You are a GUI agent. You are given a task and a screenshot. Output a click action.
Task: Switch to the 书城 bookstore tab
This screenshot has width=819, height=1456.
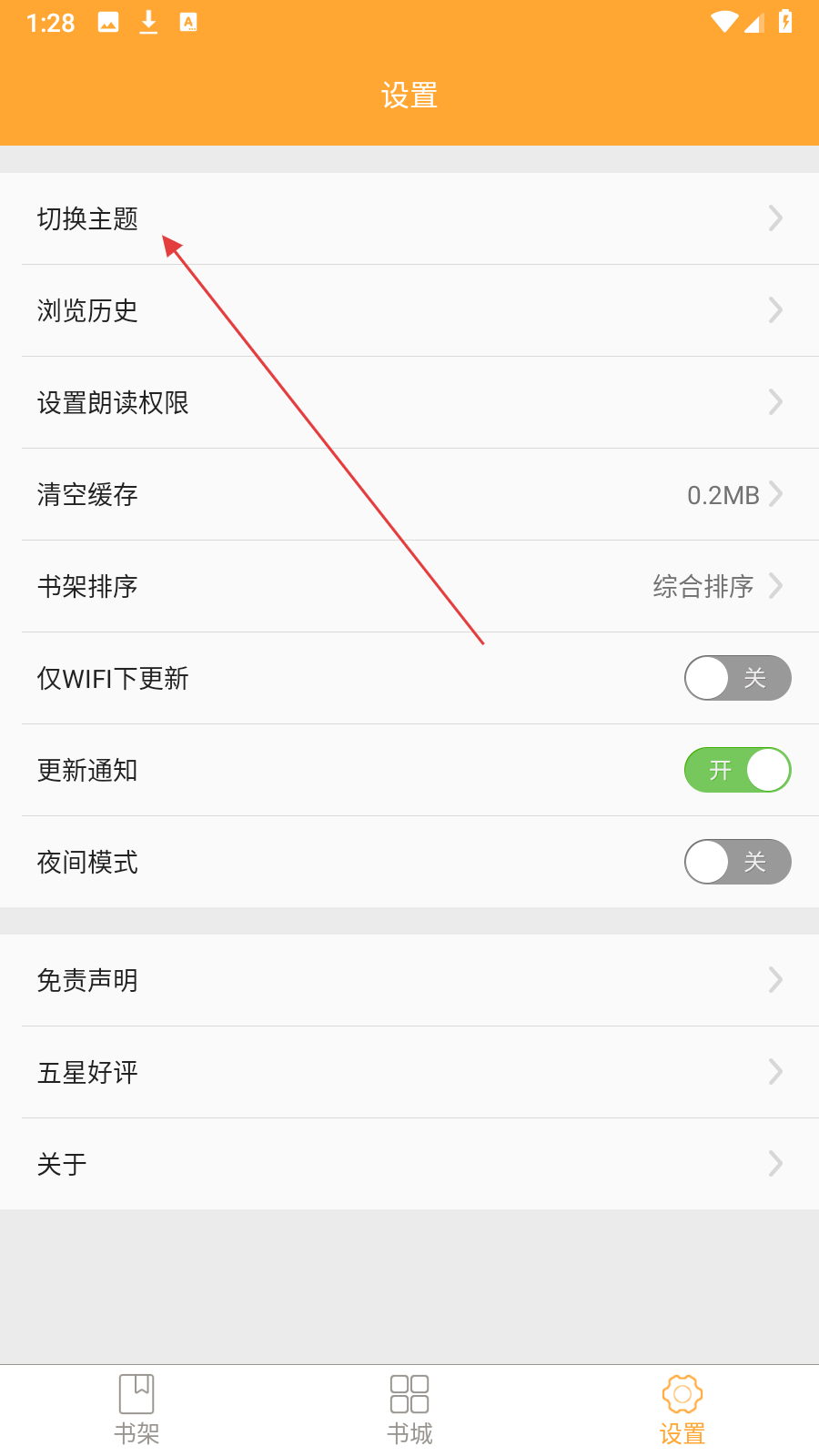point(409,1410)
